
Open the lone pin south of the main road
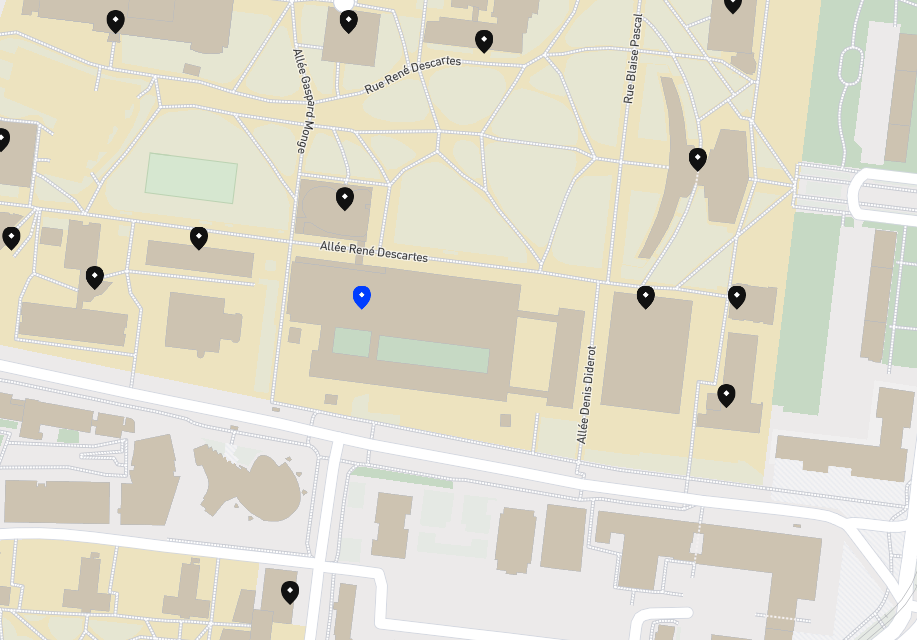point(290,591)
